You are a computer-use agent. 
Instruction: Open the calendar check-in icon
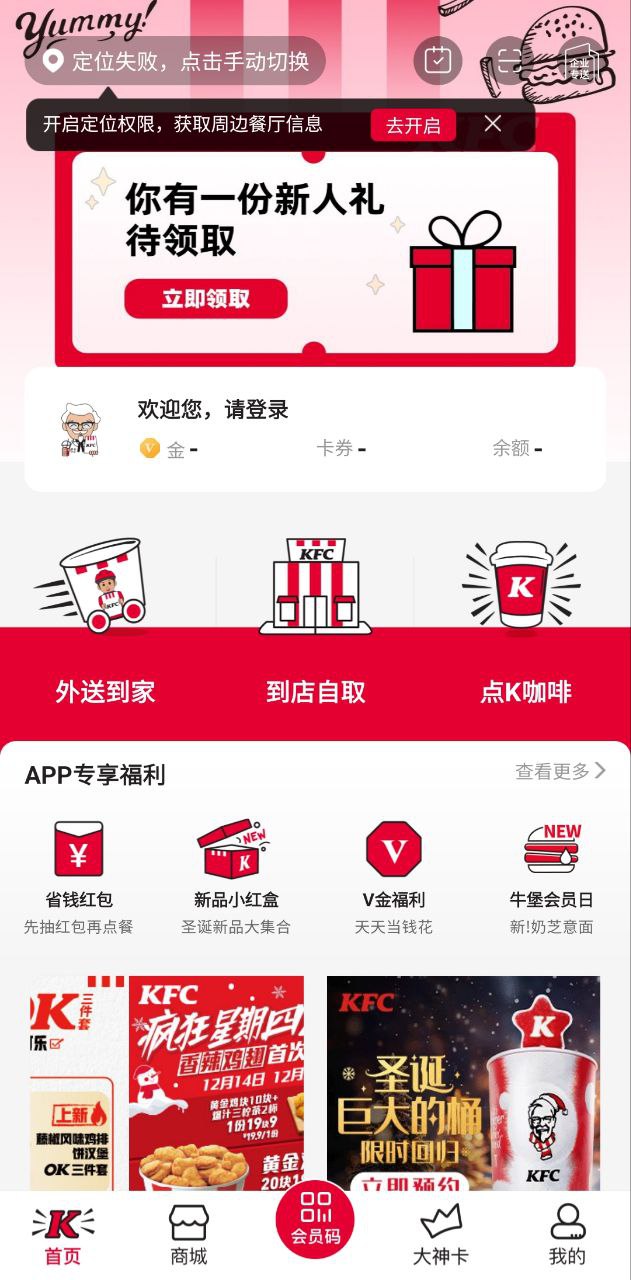pos(438,61)
